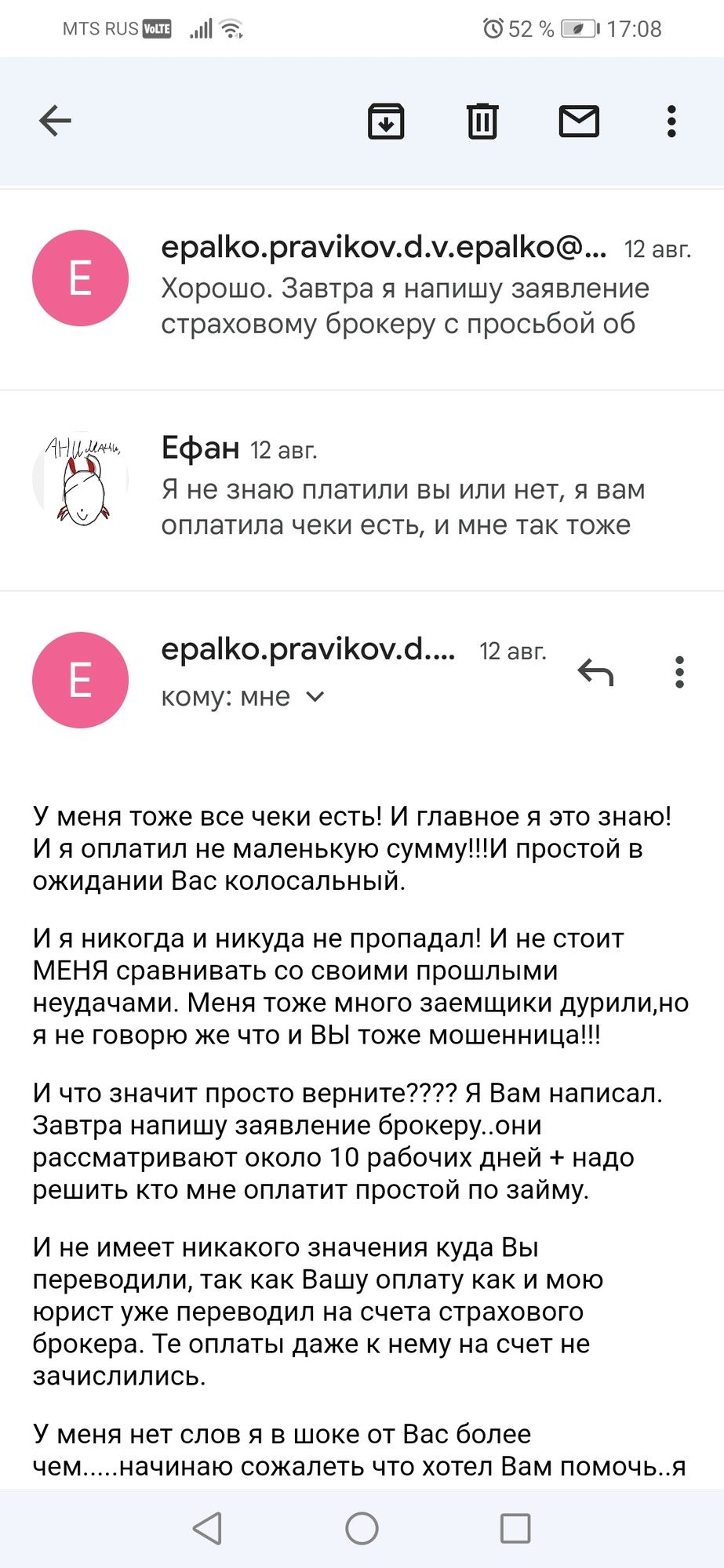The image size is (724, 1568).
Task: Tap the pink E sender avatar of open message
Action: point(80,680)
